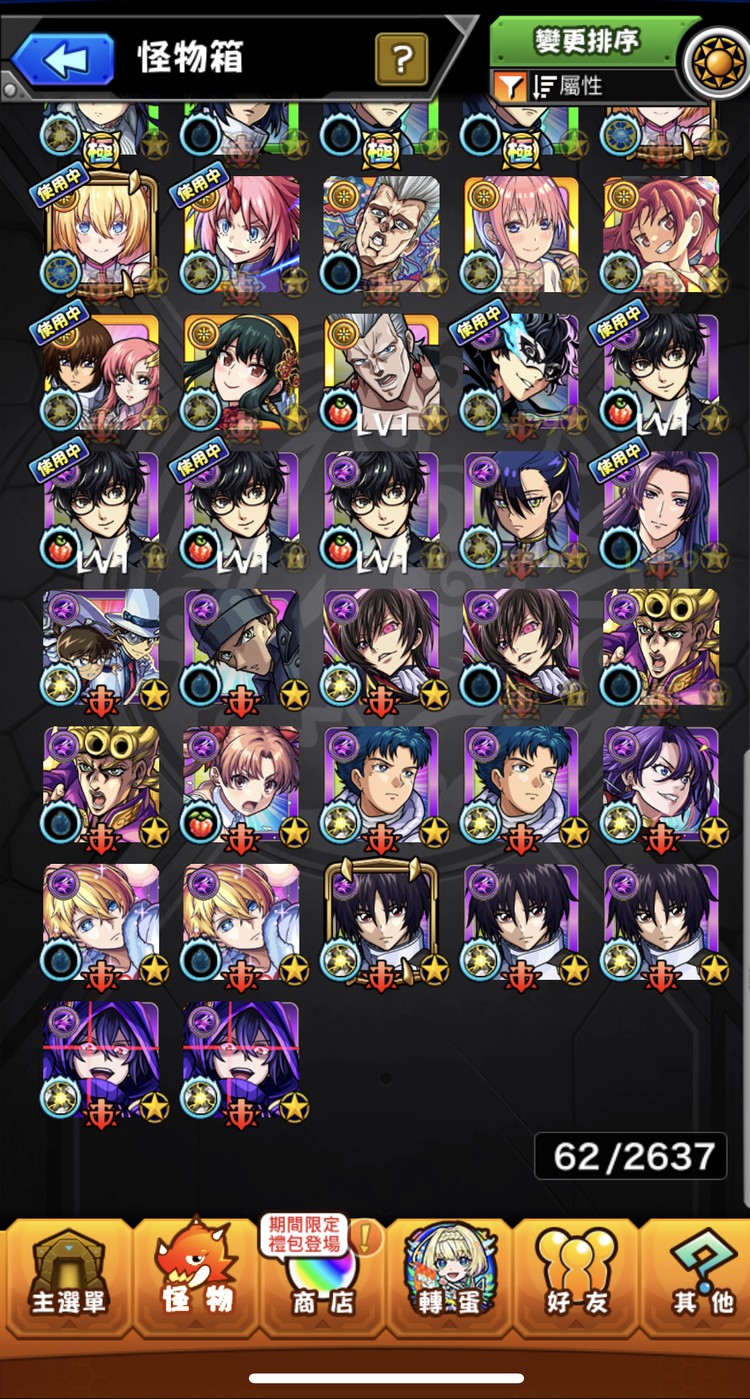This screenshot has height=1399, width=750.
Task: Choose the blue-flame masked Joker monster
Action: (x=521, y=372)
